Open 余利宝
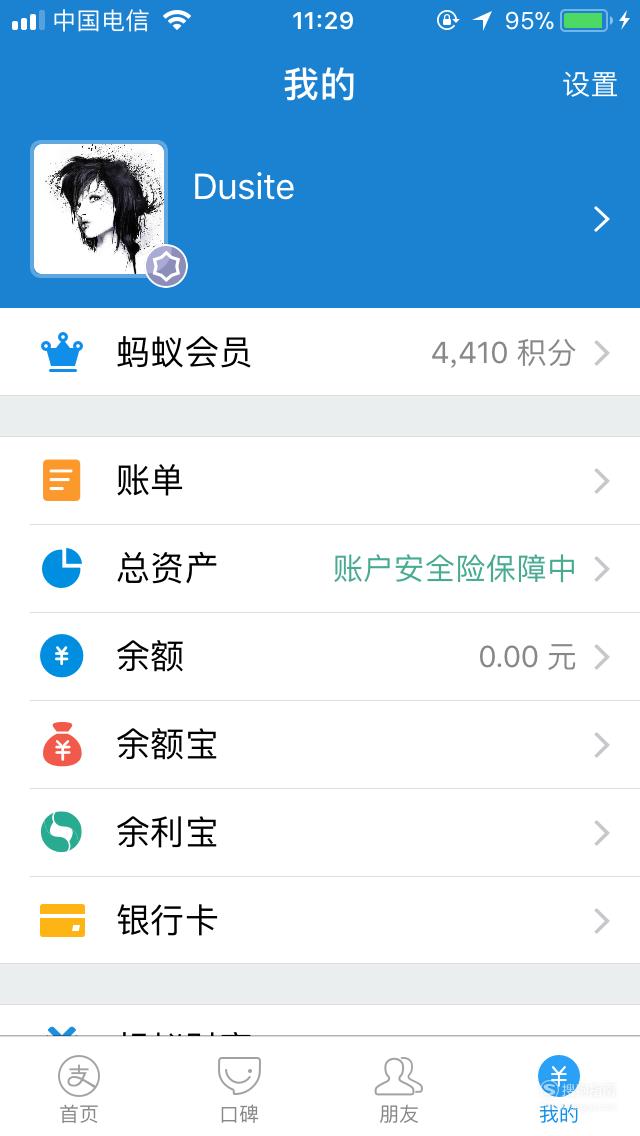 (320, 832)
